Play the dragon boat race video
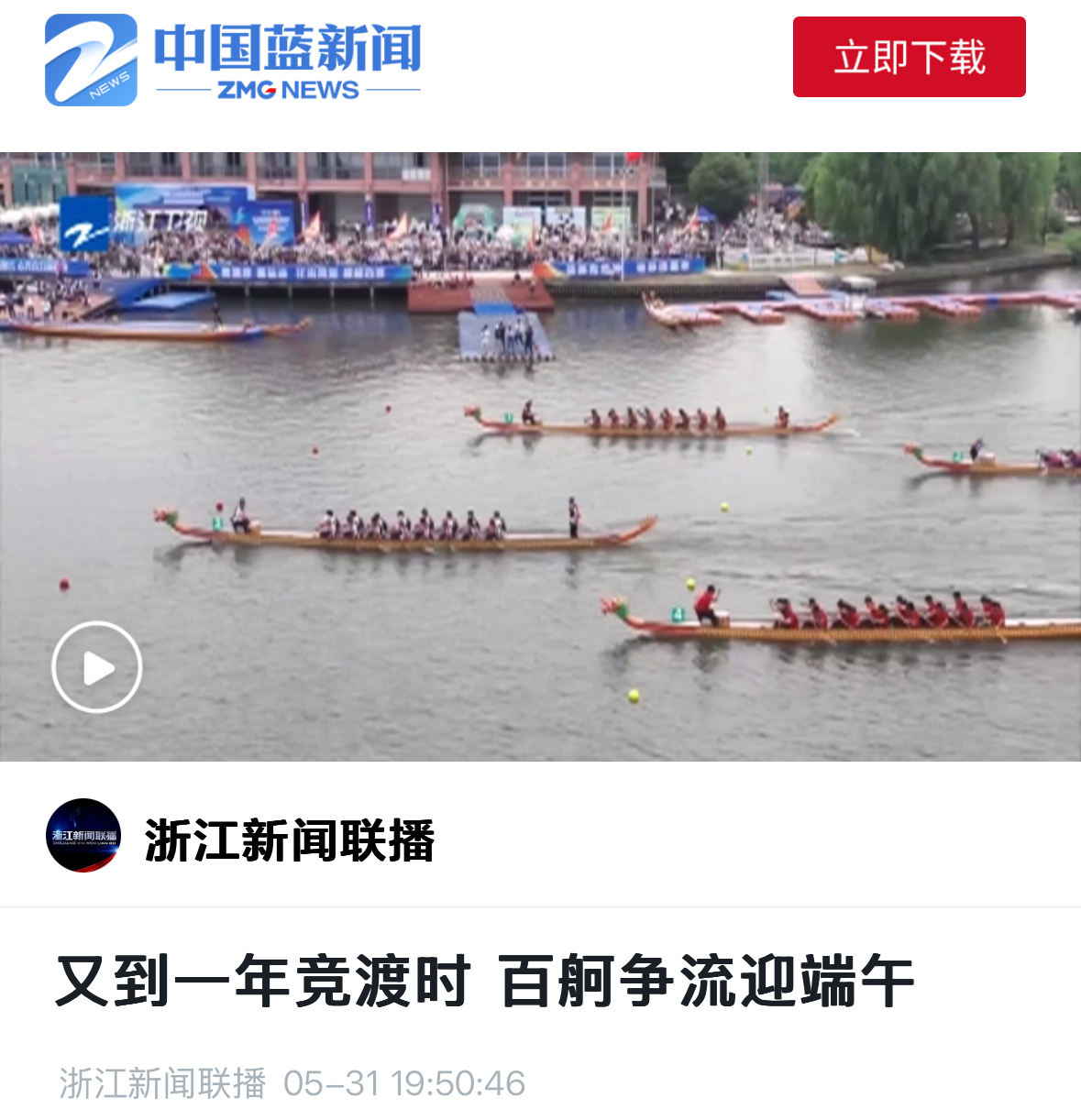The width and height of the screenshot is (1081, 1120). (96, 667)
